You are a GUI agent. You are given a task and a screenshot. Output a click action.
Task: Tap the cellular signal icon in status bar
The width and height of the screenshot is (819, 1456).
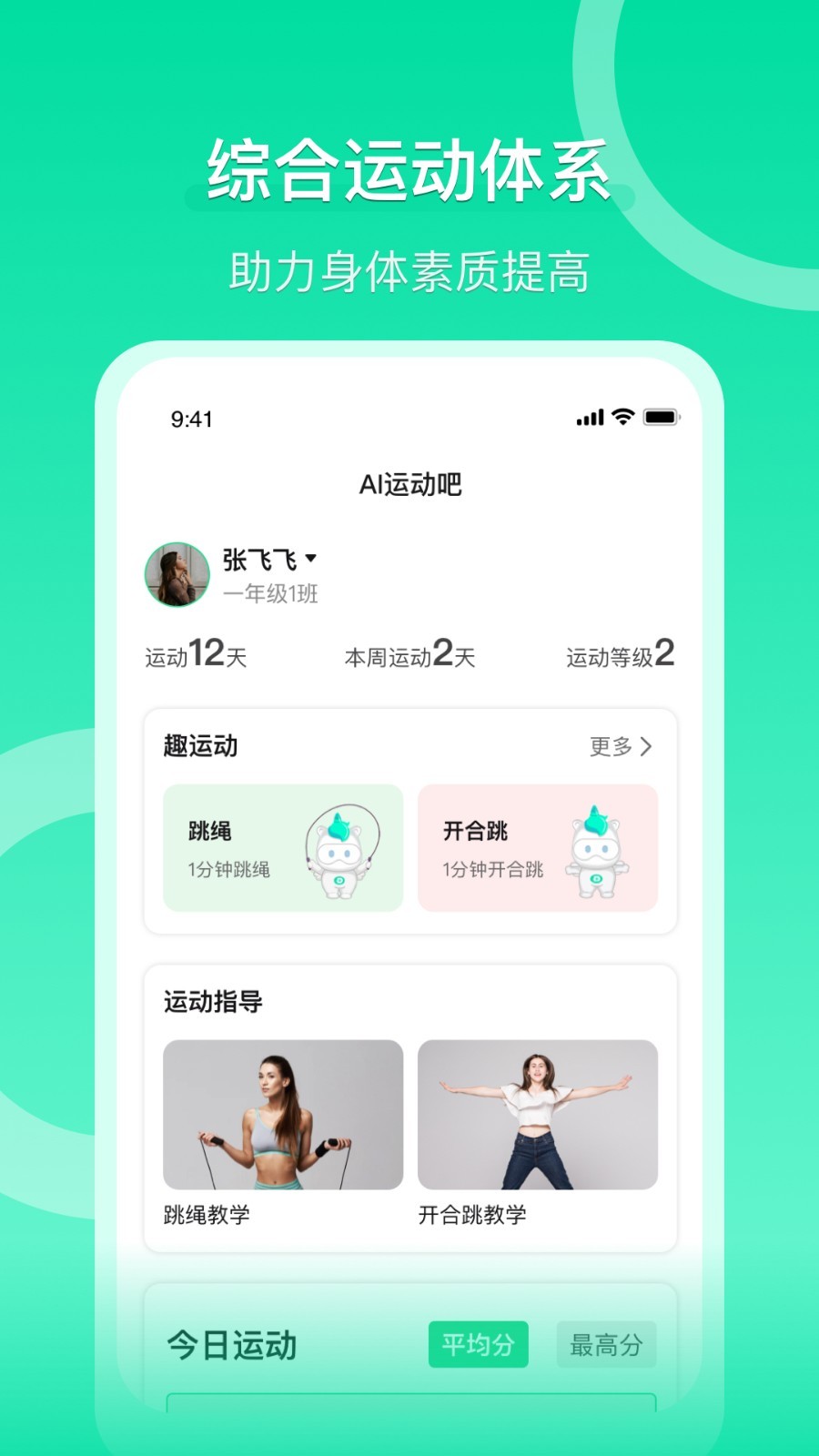pyautogui.click(x=588, y=416)
